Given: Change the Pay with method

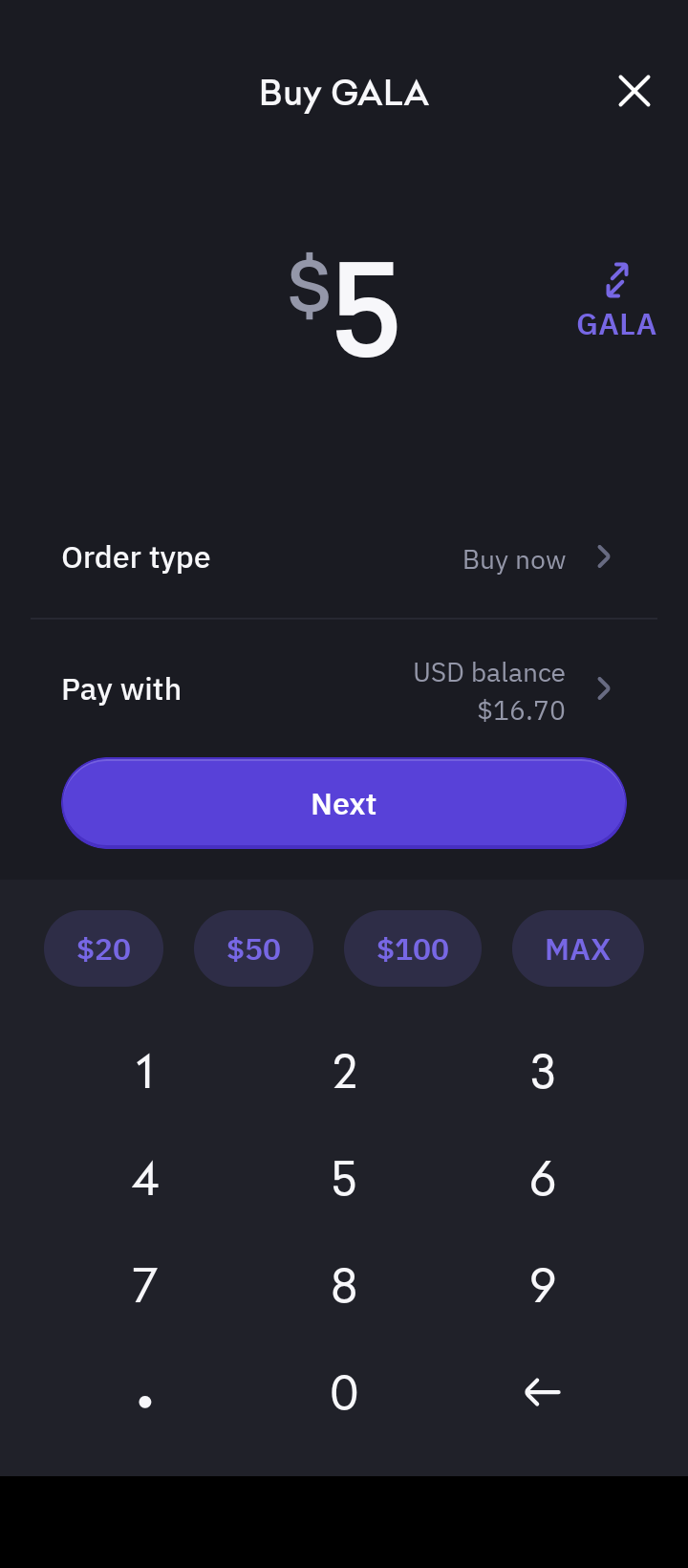Looking at the screenshot, I should (344, 690).
